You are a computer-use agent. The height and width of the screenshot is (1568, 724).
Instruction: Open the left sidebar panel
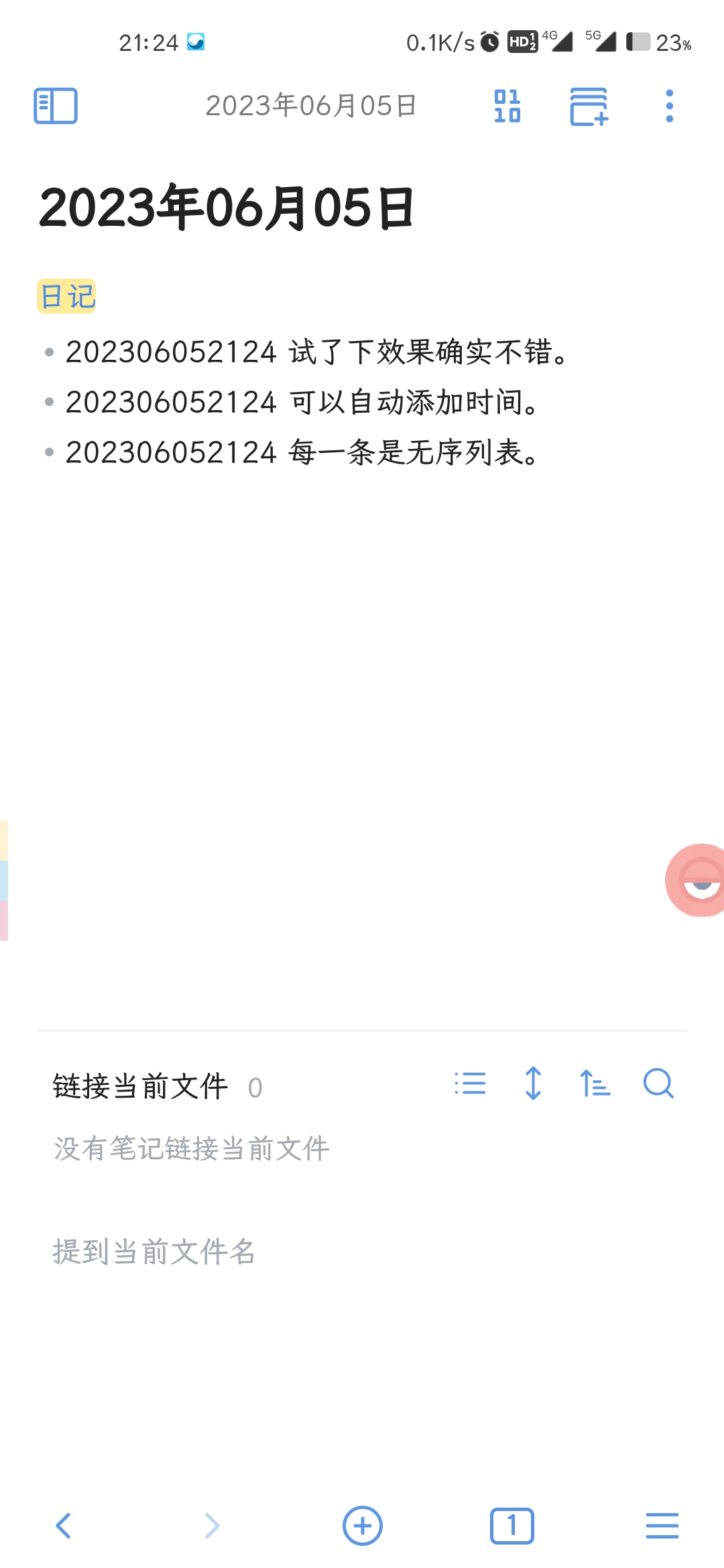pos(56,106)
